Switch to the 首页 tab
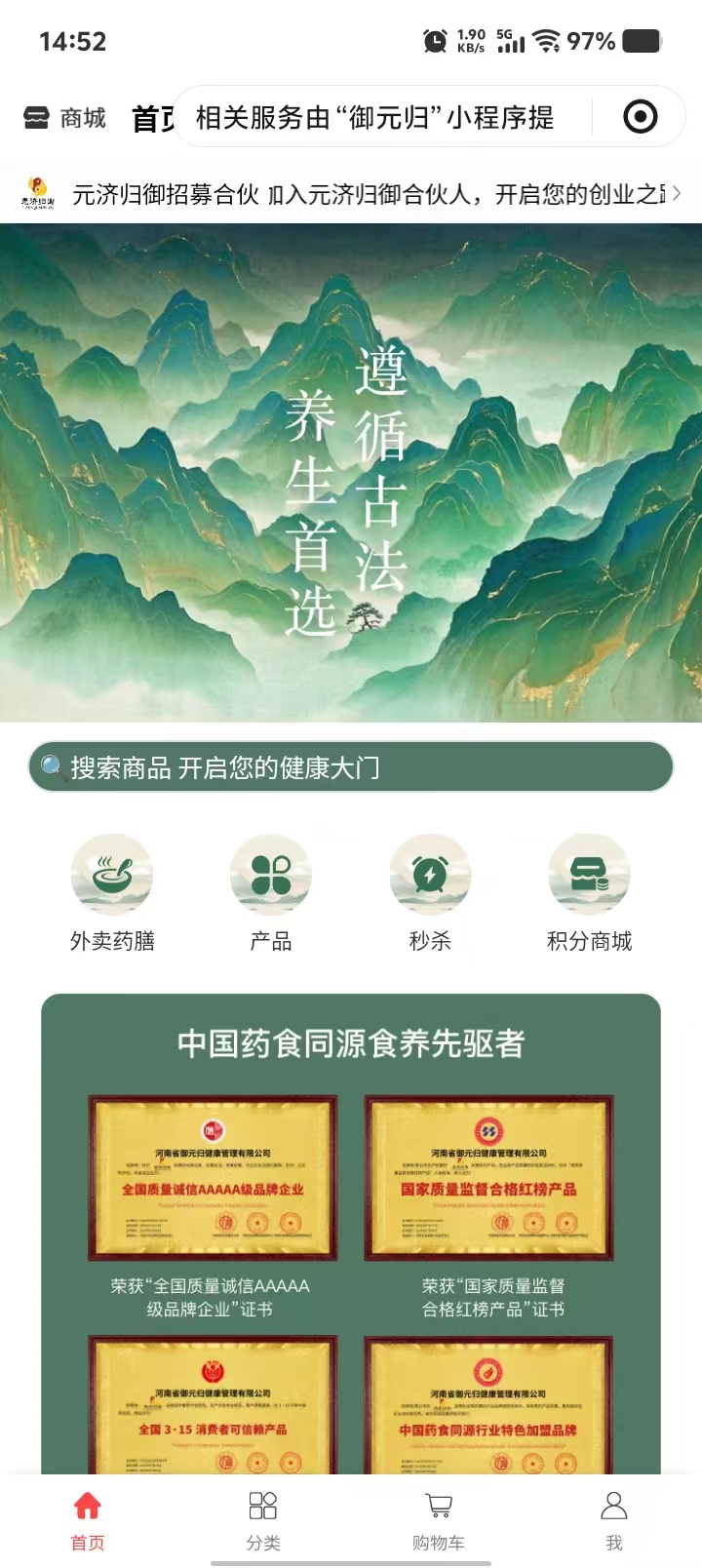 [88, 1519]
